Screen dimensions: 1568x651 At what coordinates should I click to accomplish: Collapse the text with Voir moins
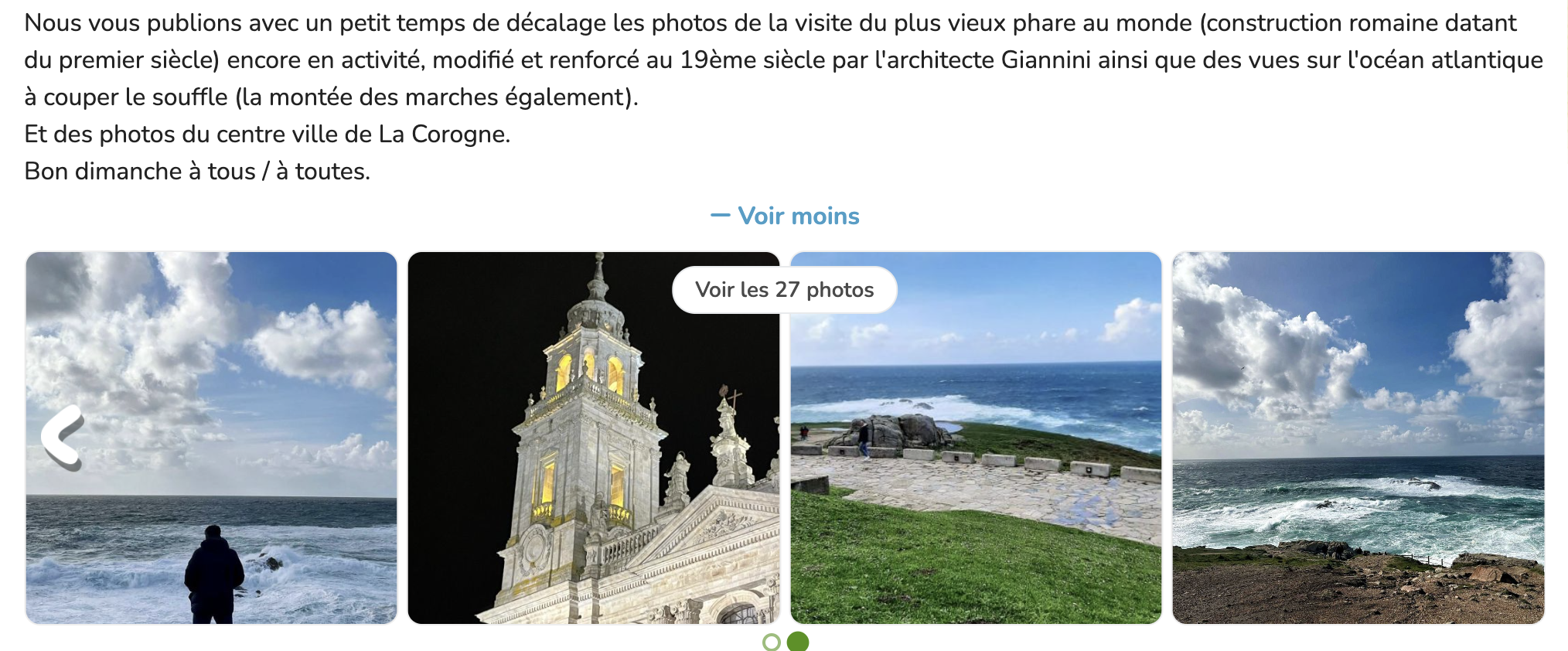pos(785,216)
